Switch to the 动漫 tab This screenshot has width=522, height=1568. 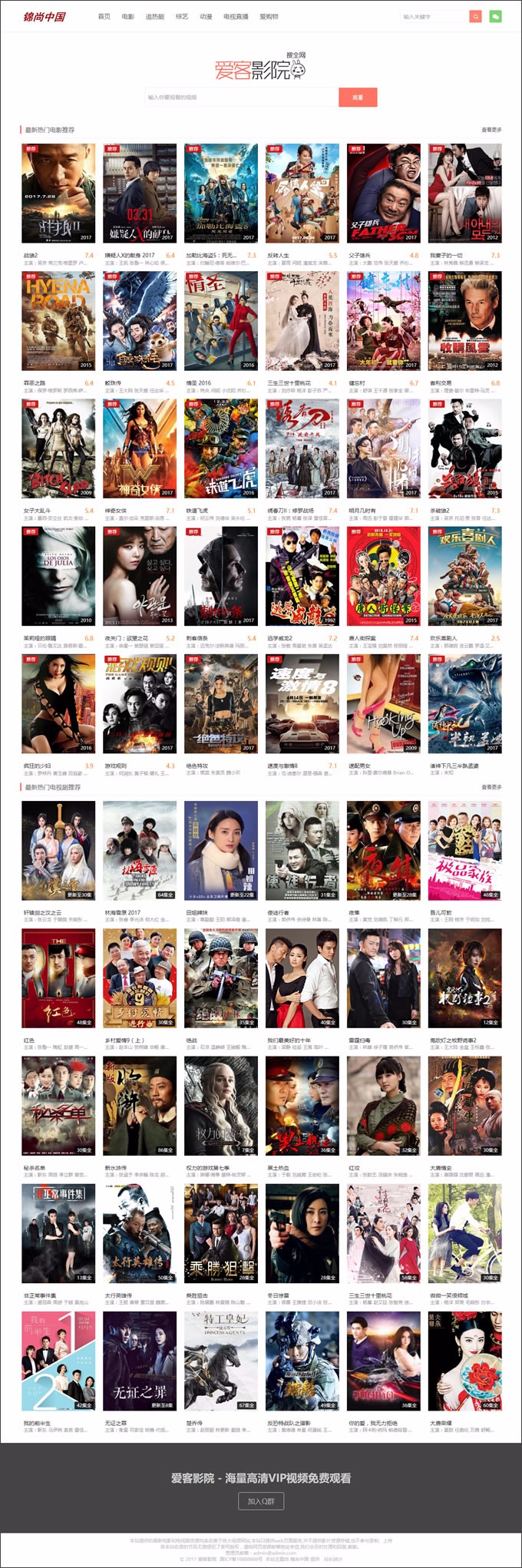pyautogui.click(x=206, y=16)
